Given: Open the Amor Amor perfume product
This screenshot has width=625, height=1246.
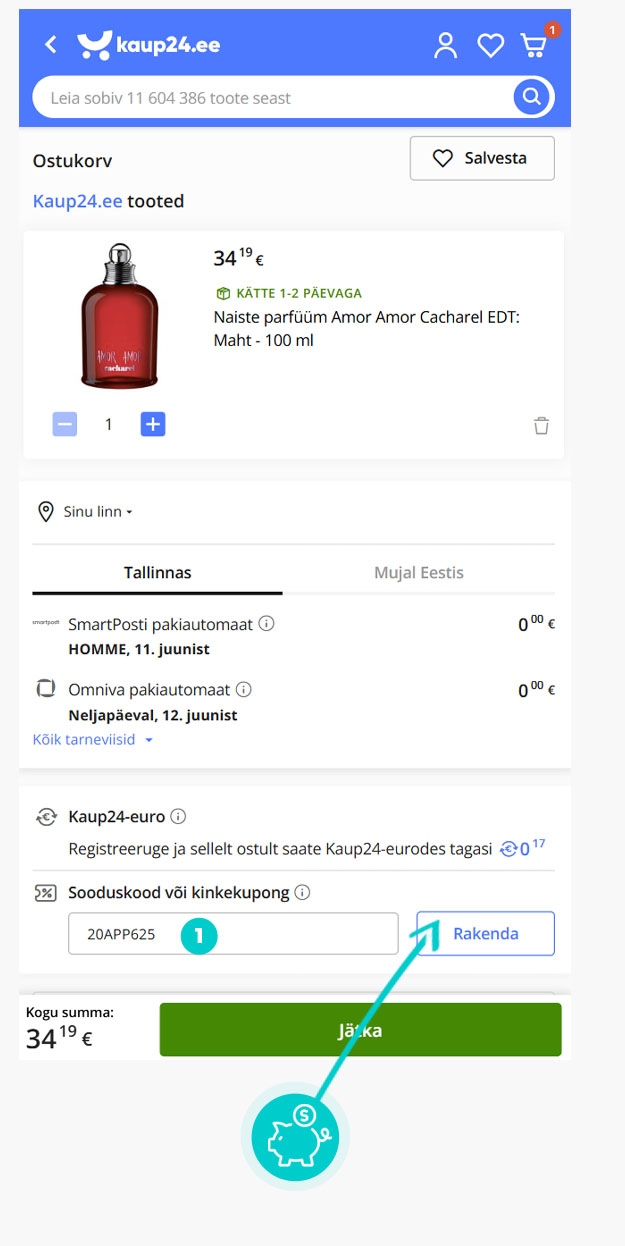Looking at the screenshot, I should coord(366,328).
